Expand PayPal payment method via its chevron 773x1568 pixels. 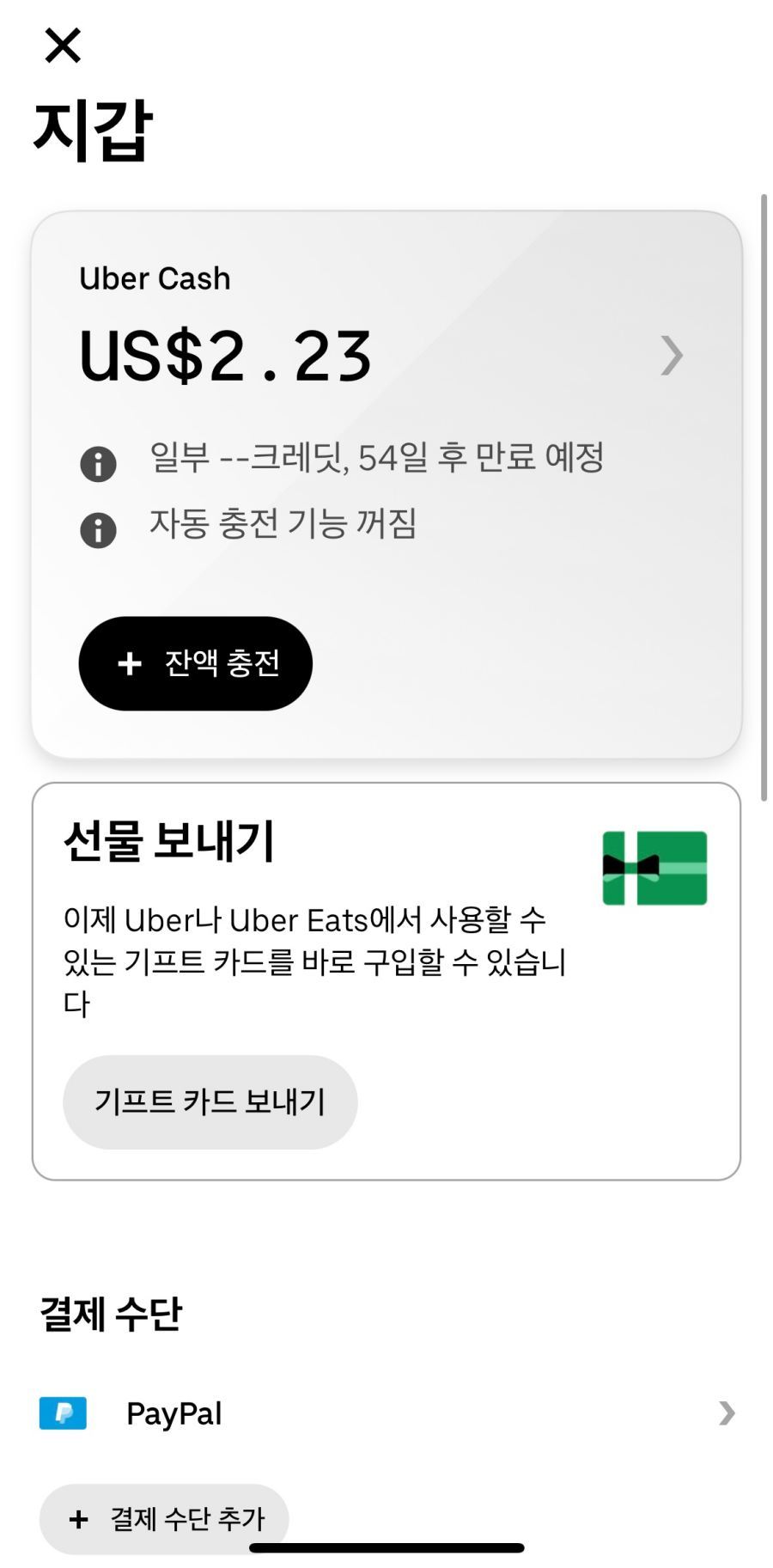[727, 1412]
